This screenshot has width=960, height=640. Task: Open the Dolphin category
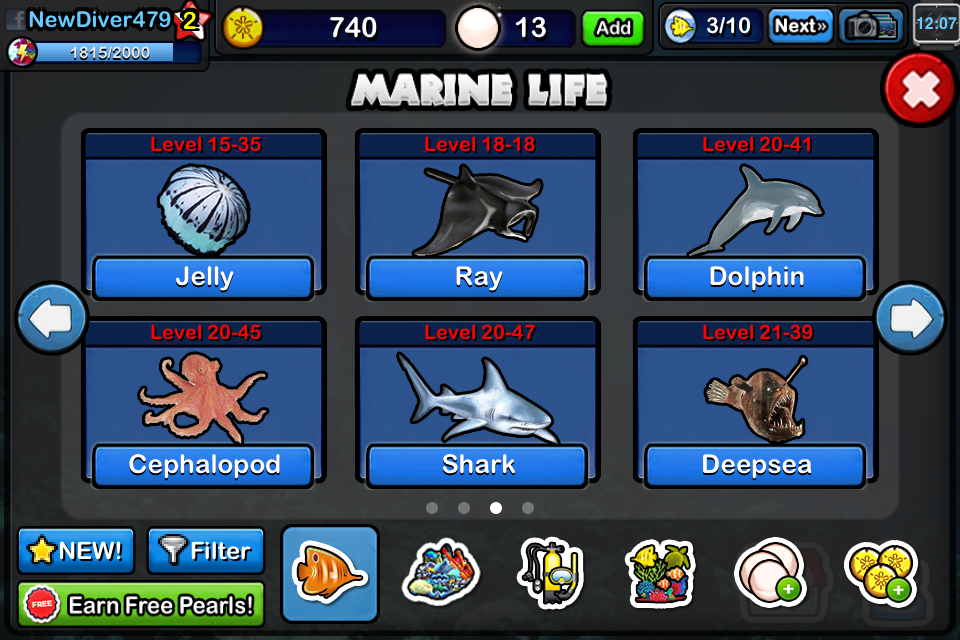755,277
